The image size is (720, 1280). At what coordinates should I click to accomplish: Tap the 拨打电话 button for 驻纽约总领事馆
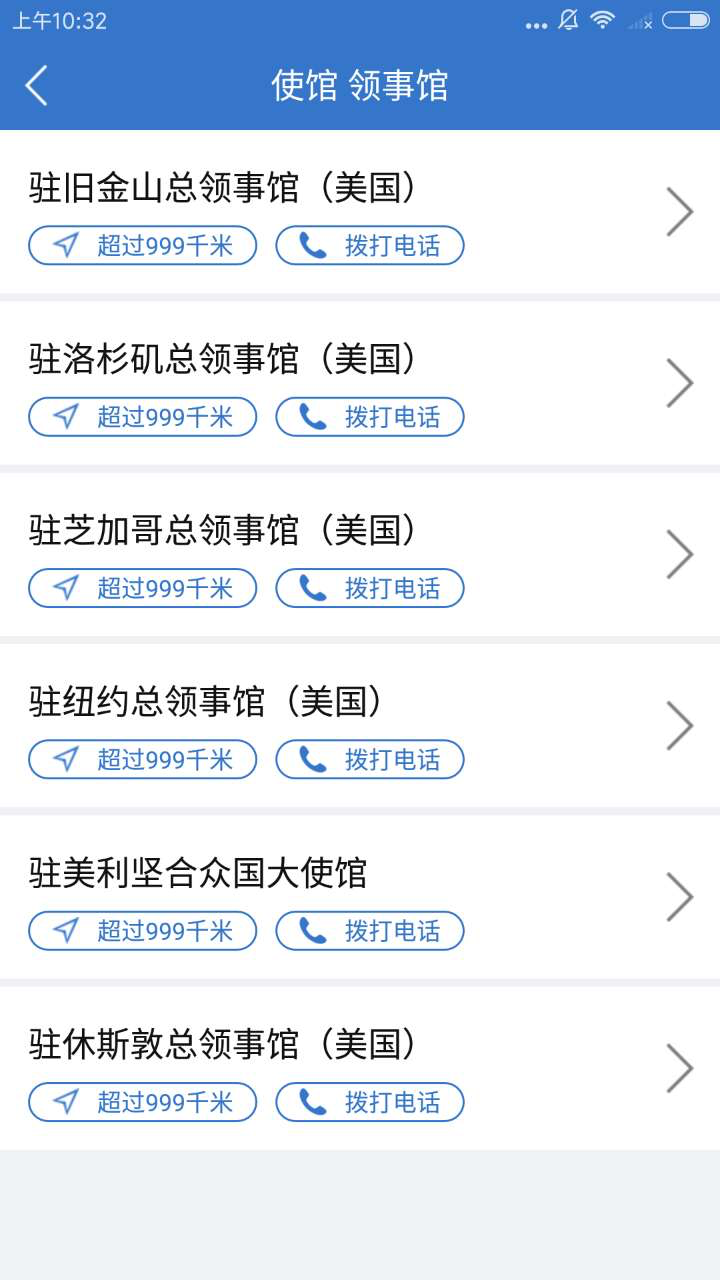point(369,760)
